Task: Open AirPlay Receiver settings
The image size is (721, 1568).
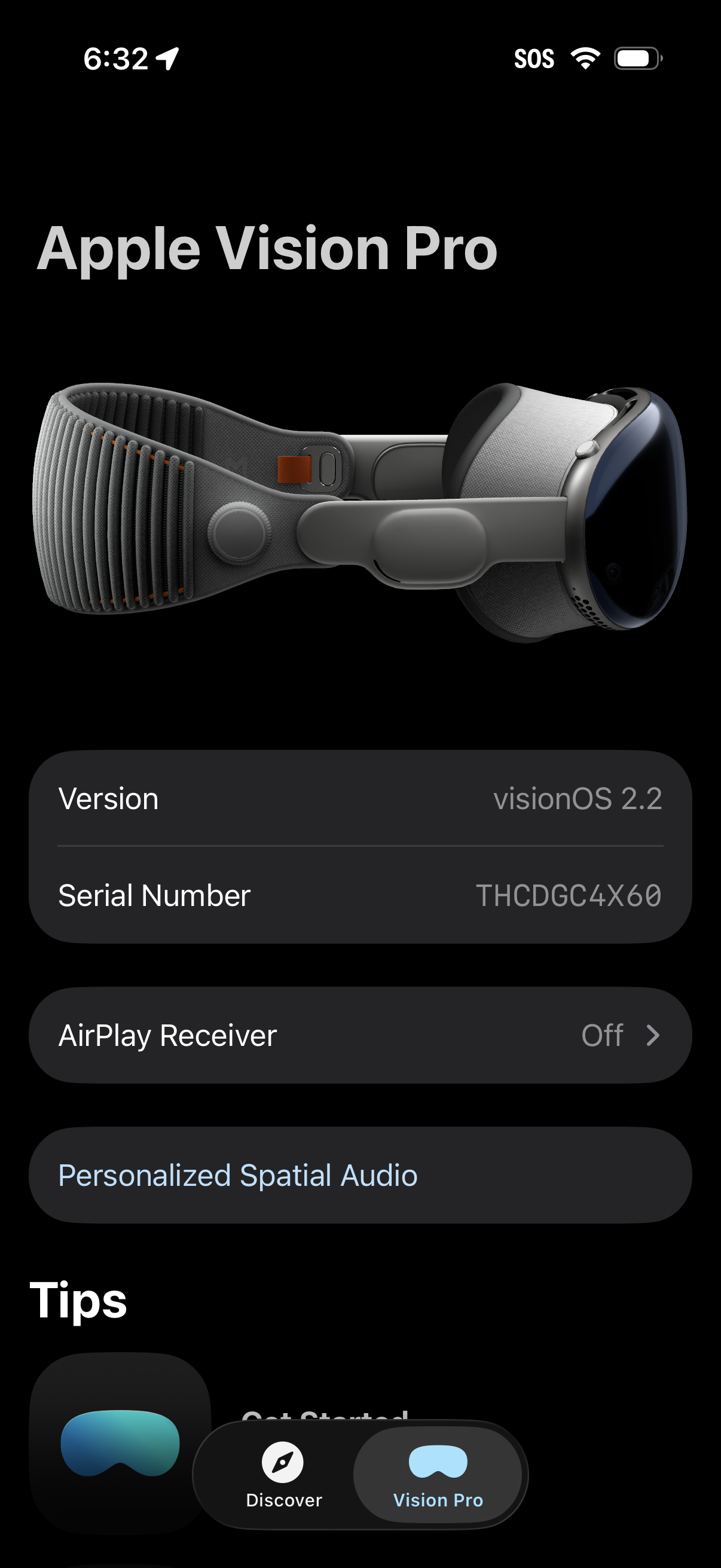Action: pos(360,1035)
